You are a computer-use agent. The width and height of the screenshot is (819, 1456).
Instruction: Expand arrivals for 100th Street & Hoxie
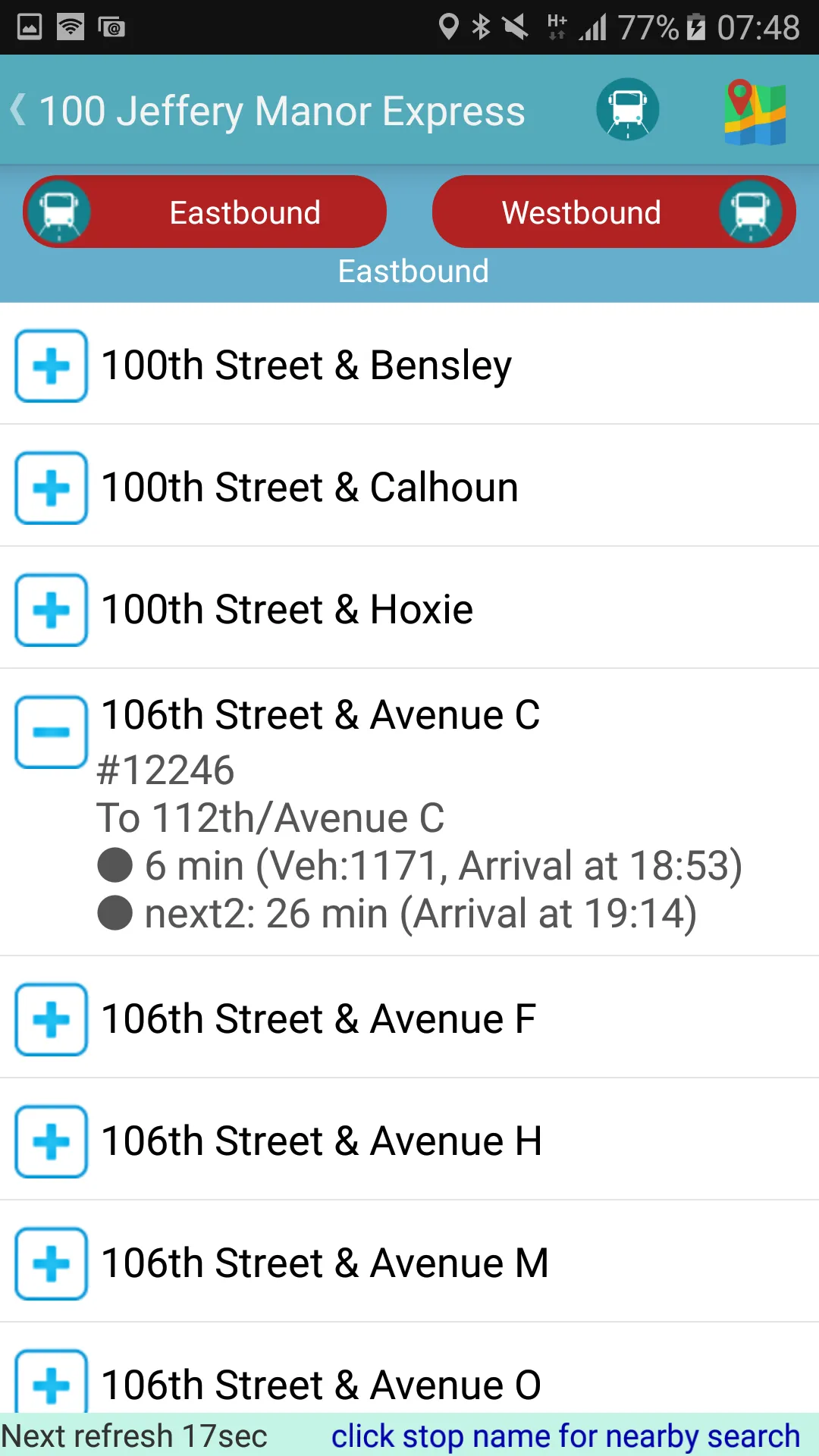[50, 610]
